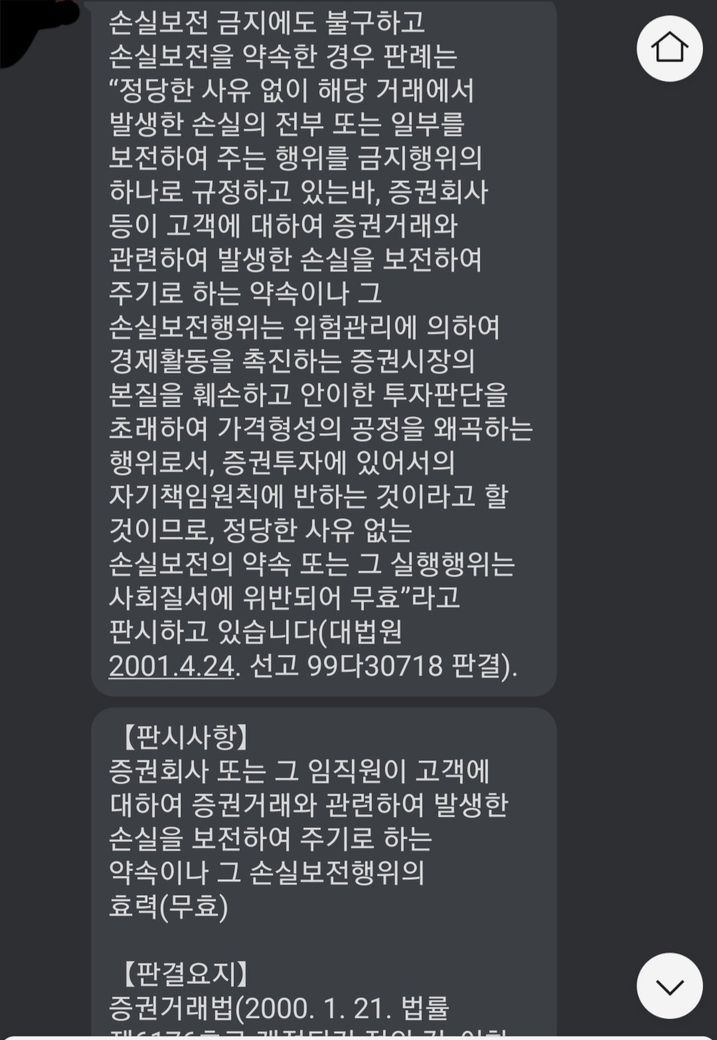Tap the home icon button
Image resolution: width=717 pixels, height=1040 pixels.
click(669, 48)
